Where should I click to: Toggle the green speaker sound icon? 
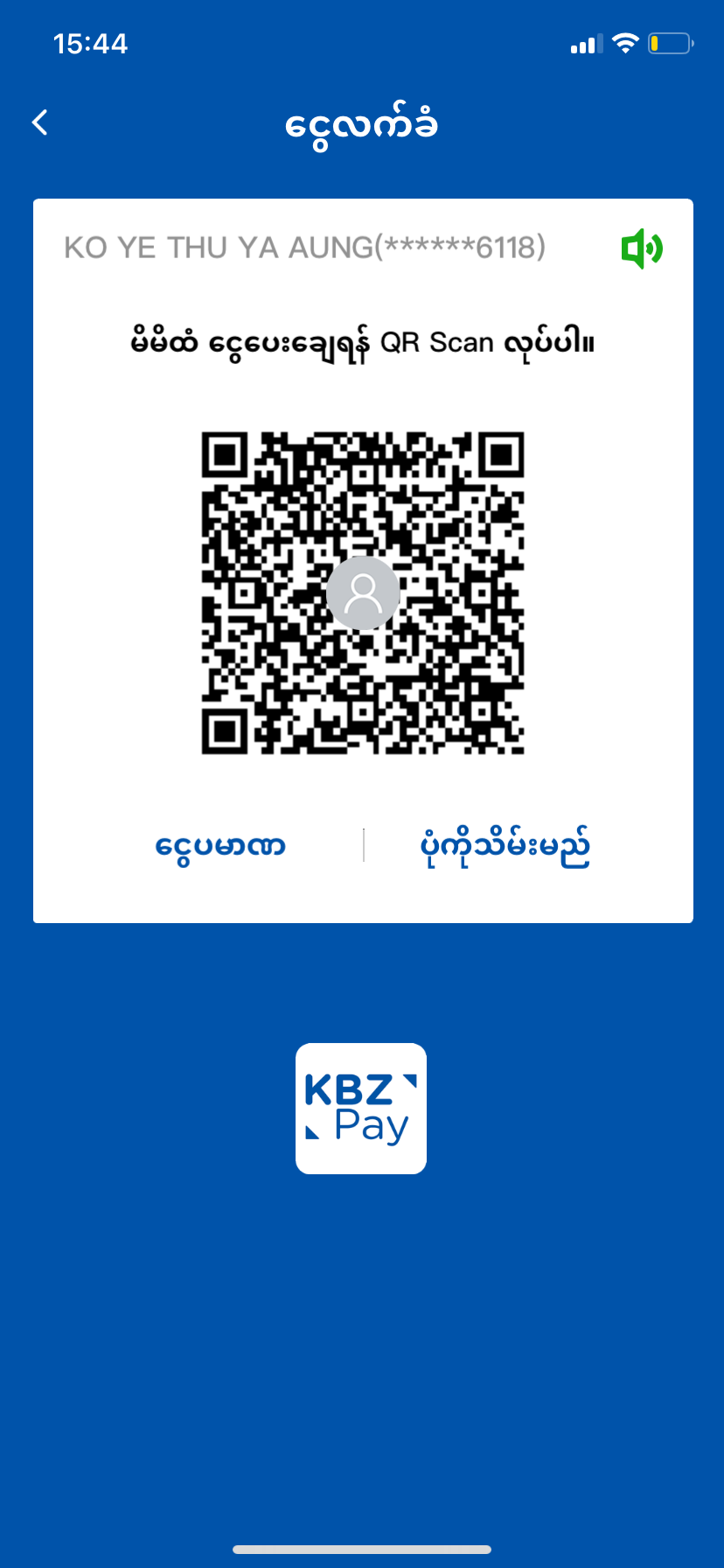[x=641, y=248]
